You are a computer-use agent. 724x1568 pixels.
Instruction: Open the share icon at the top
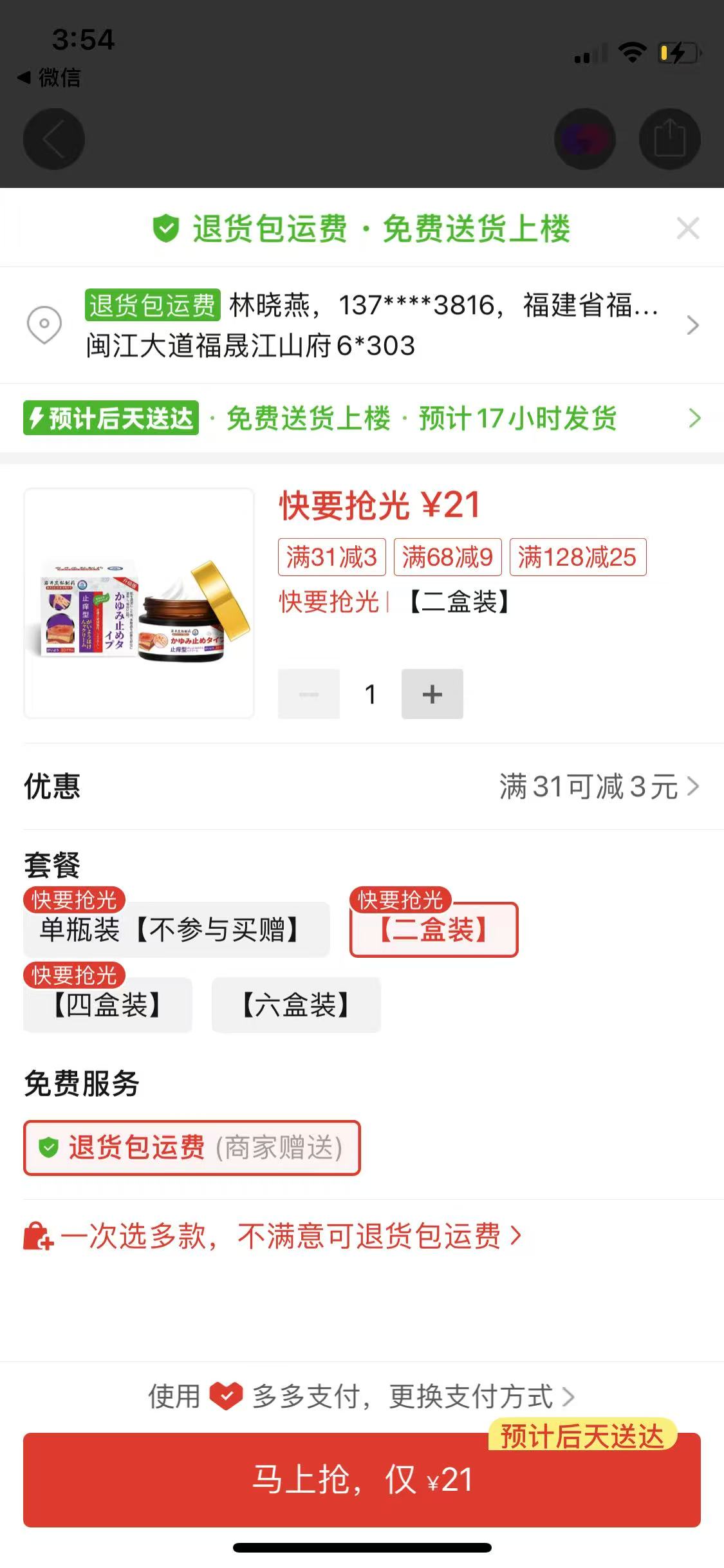tap(669, 139)
